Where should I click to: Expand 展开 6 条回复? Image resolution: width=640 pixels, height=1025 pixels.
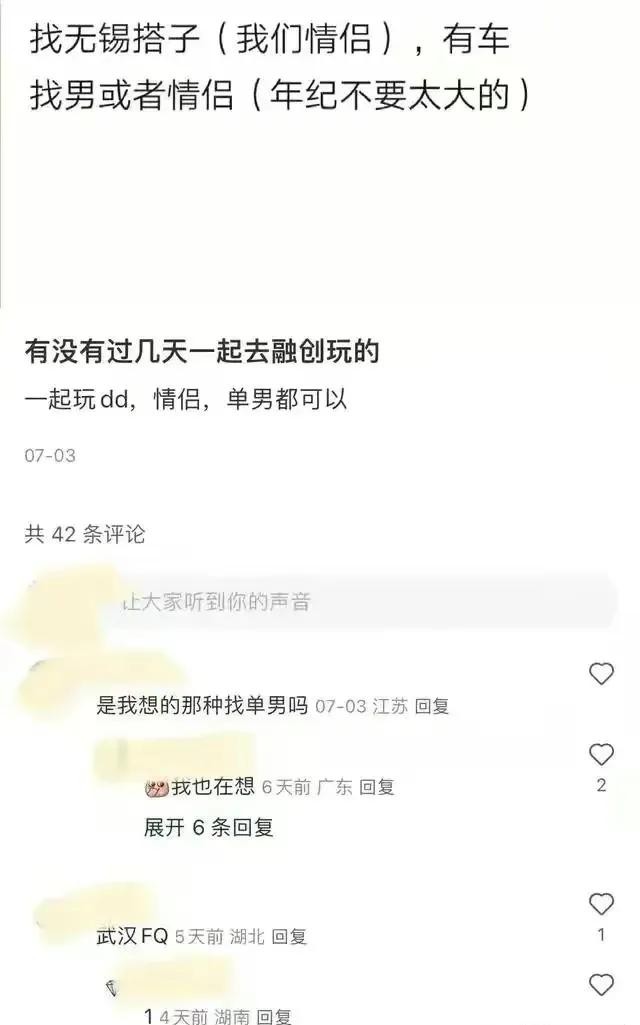pos(209,827)
